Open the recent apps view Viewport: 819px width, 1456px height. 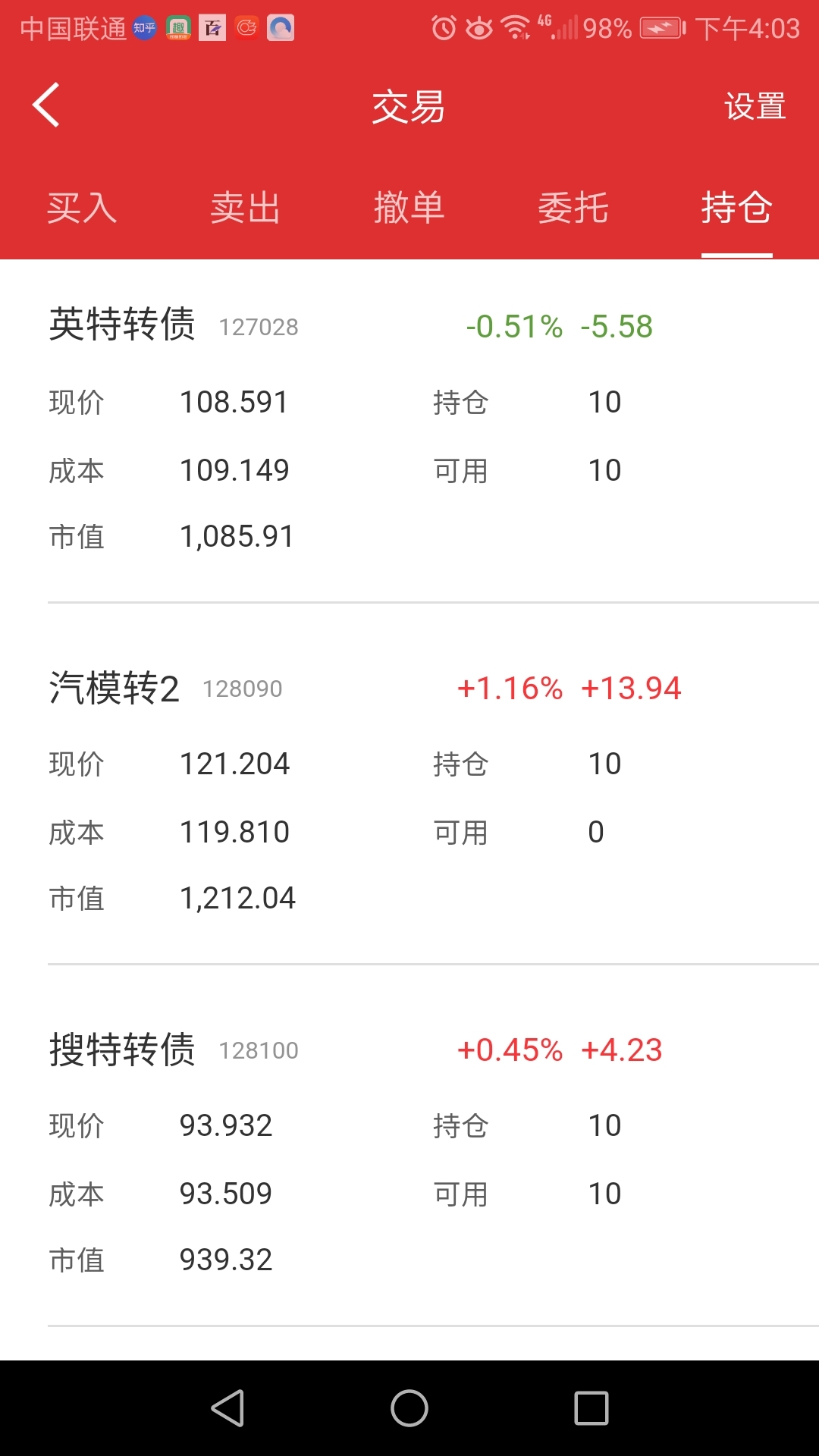tap(591, 1408)
